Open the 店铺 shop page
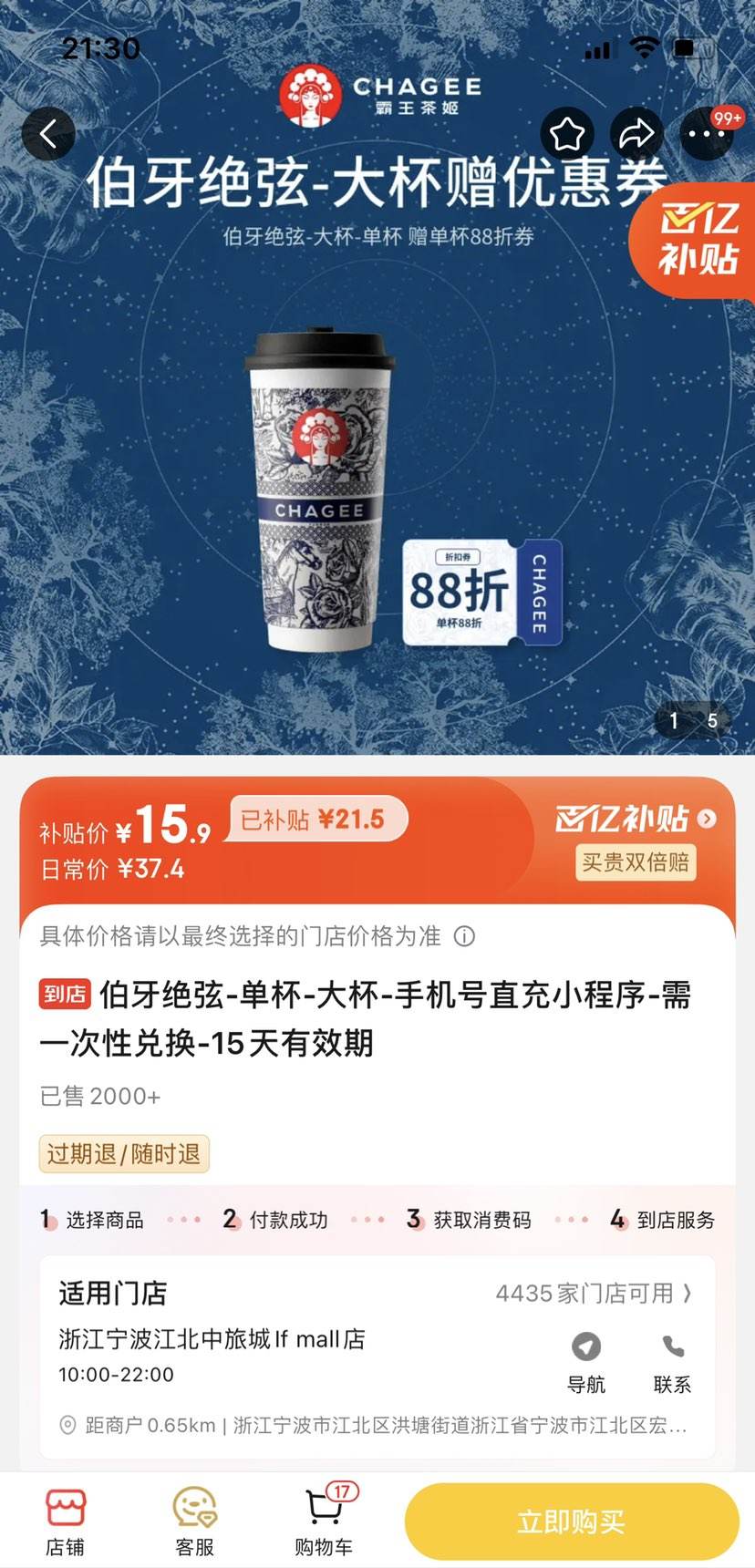 65,1521
